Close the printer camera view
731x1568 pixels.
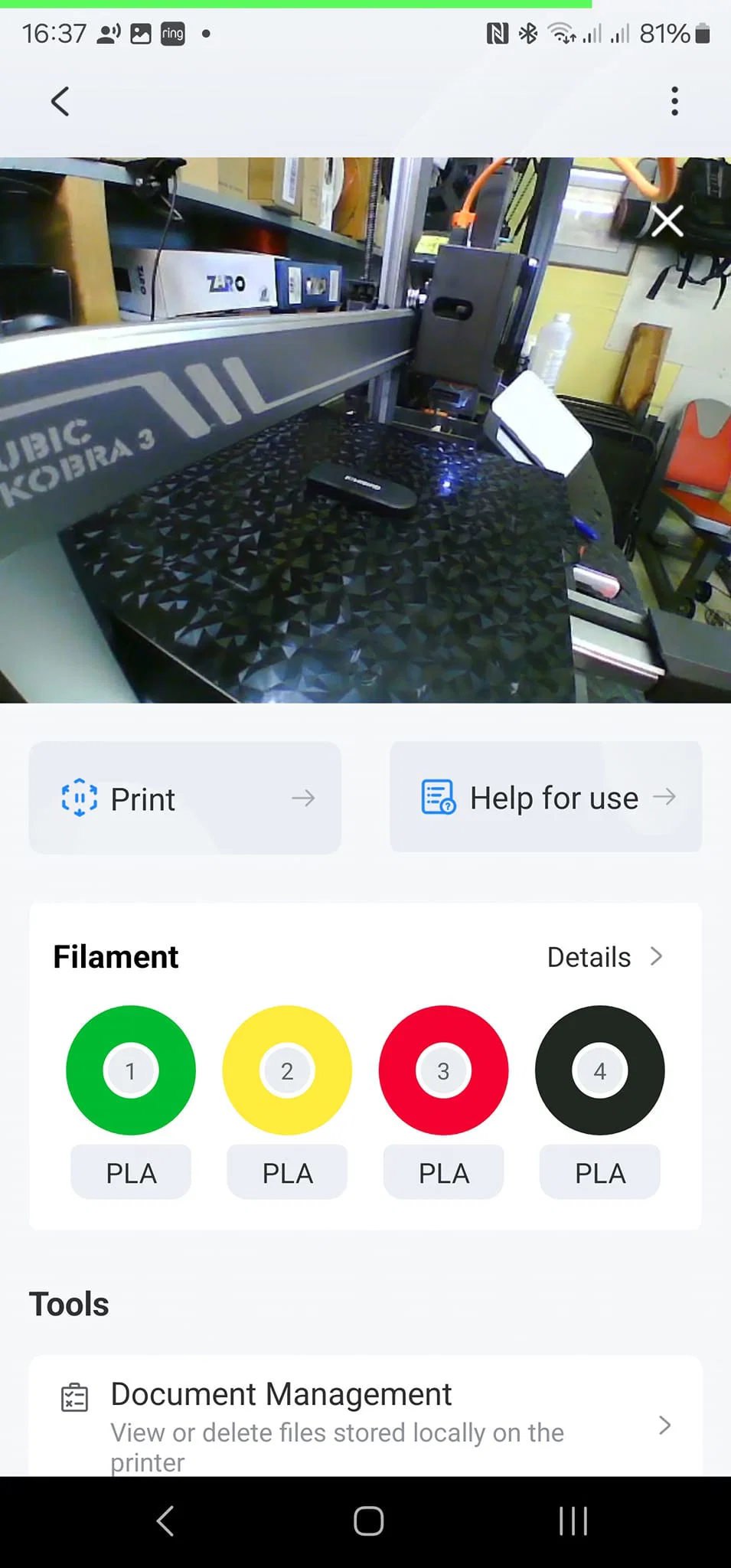click(667, 222)
